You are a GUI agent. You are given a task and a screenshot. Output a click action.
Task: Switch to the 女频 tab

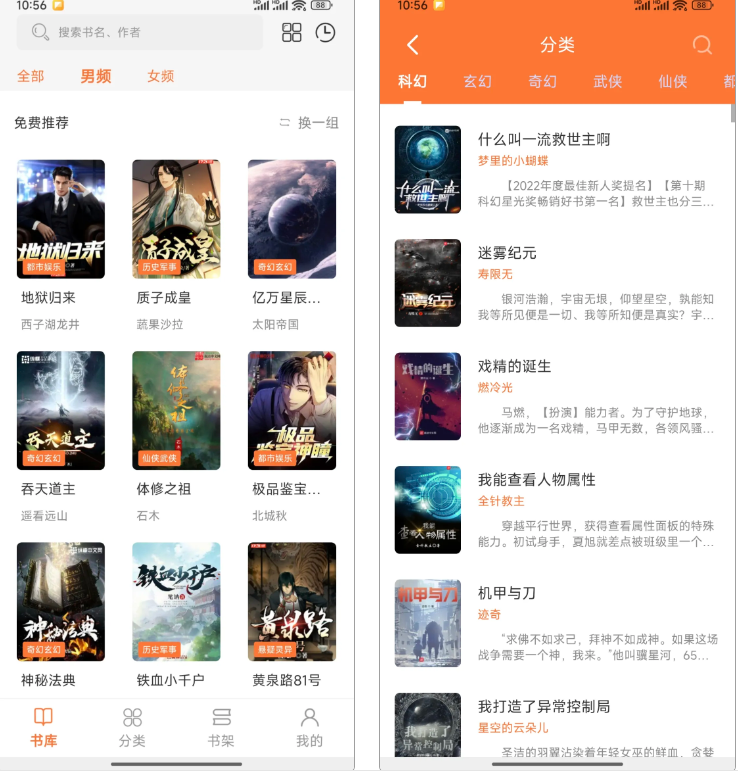tap(160, 76)
